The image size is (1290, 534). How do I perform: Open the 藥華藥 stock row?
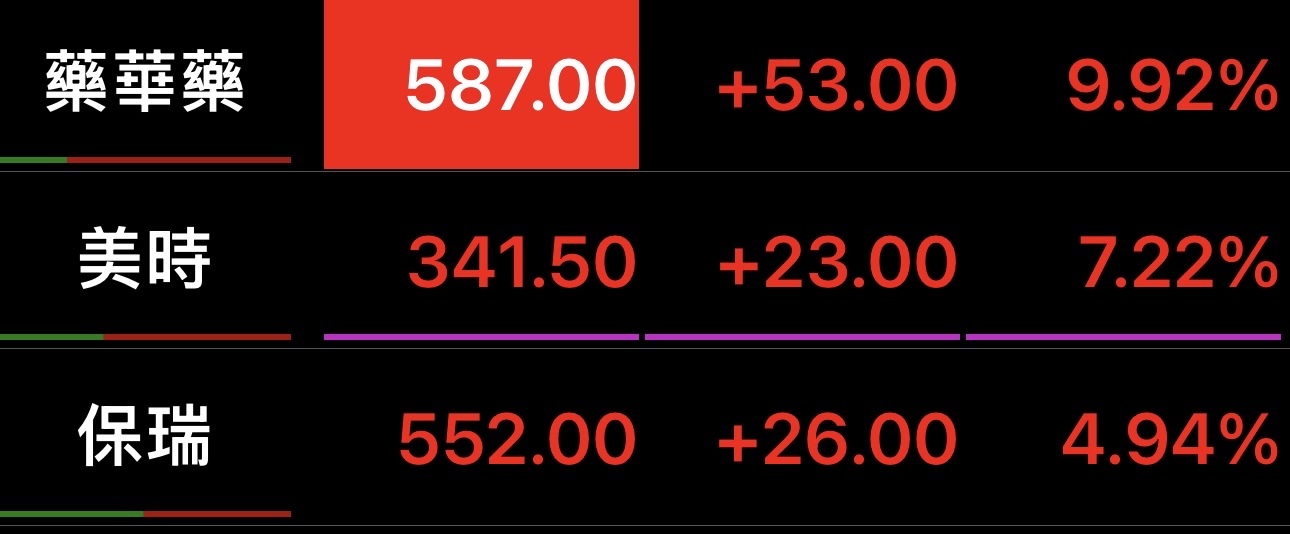(x=146, y=85)
